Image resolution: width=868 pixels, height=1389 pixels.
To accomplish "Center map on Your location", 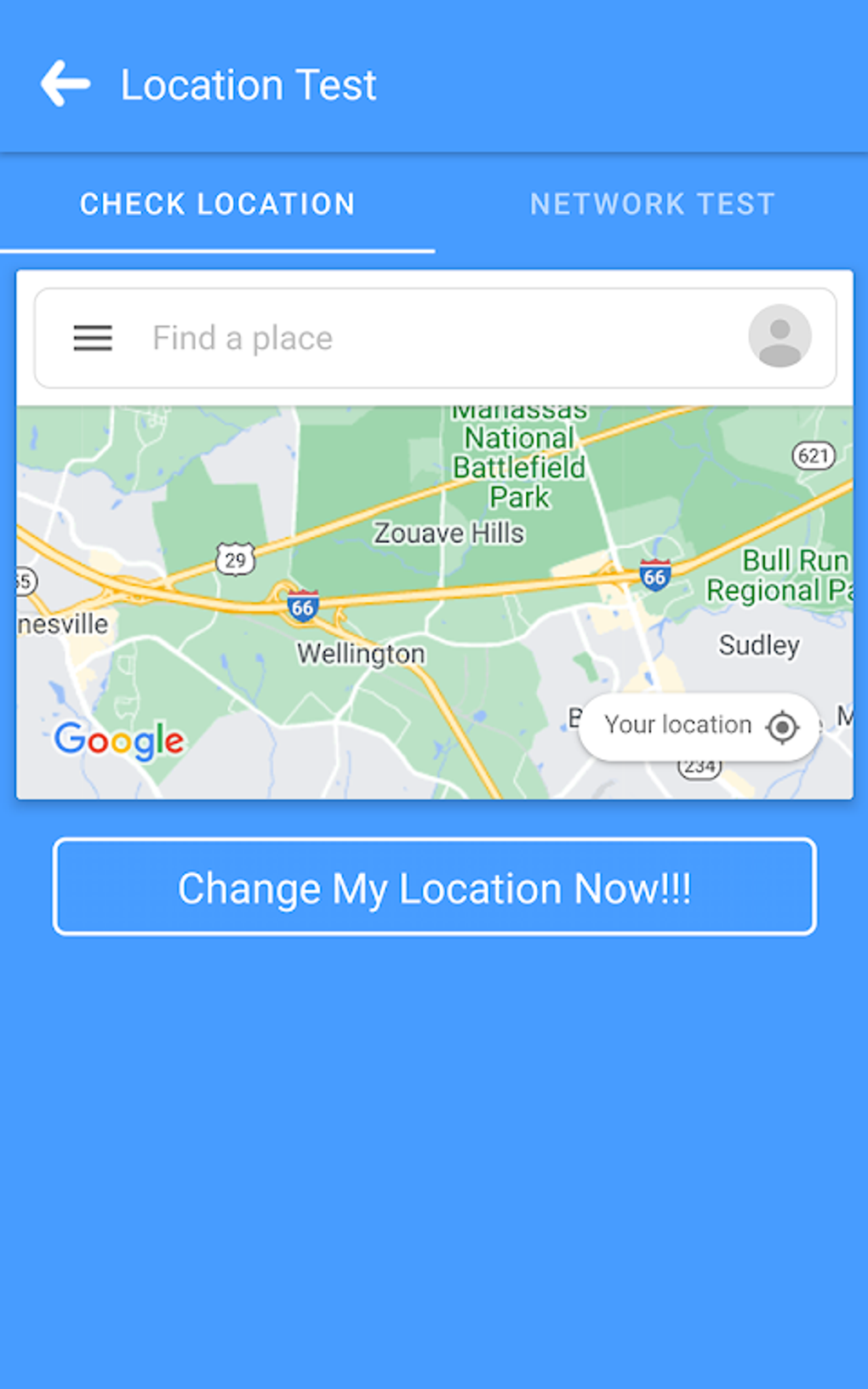I will [699, 726].
